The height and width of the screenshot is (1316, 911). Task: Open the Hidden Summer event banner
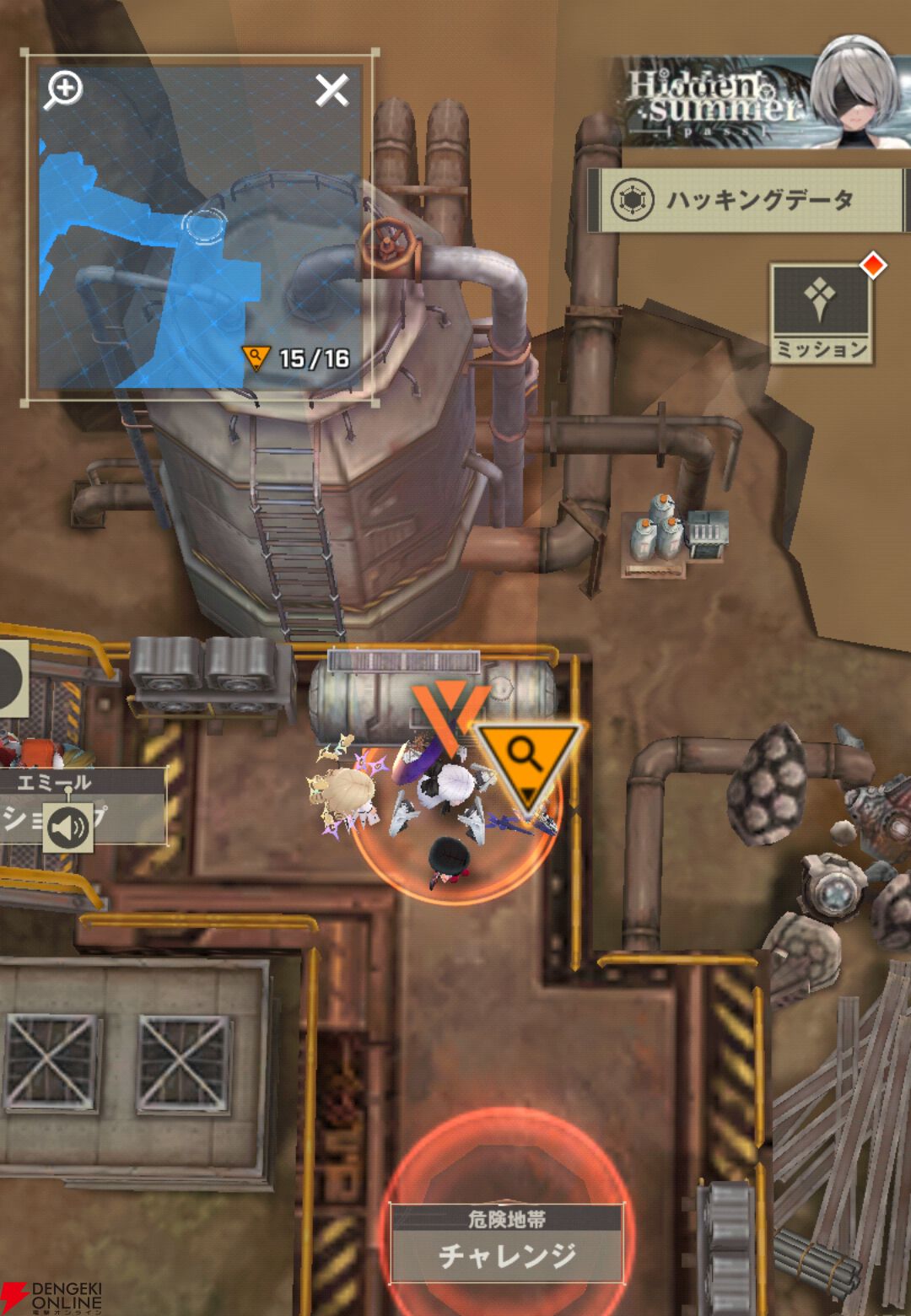pyautogui.click(x=759, y=101)
